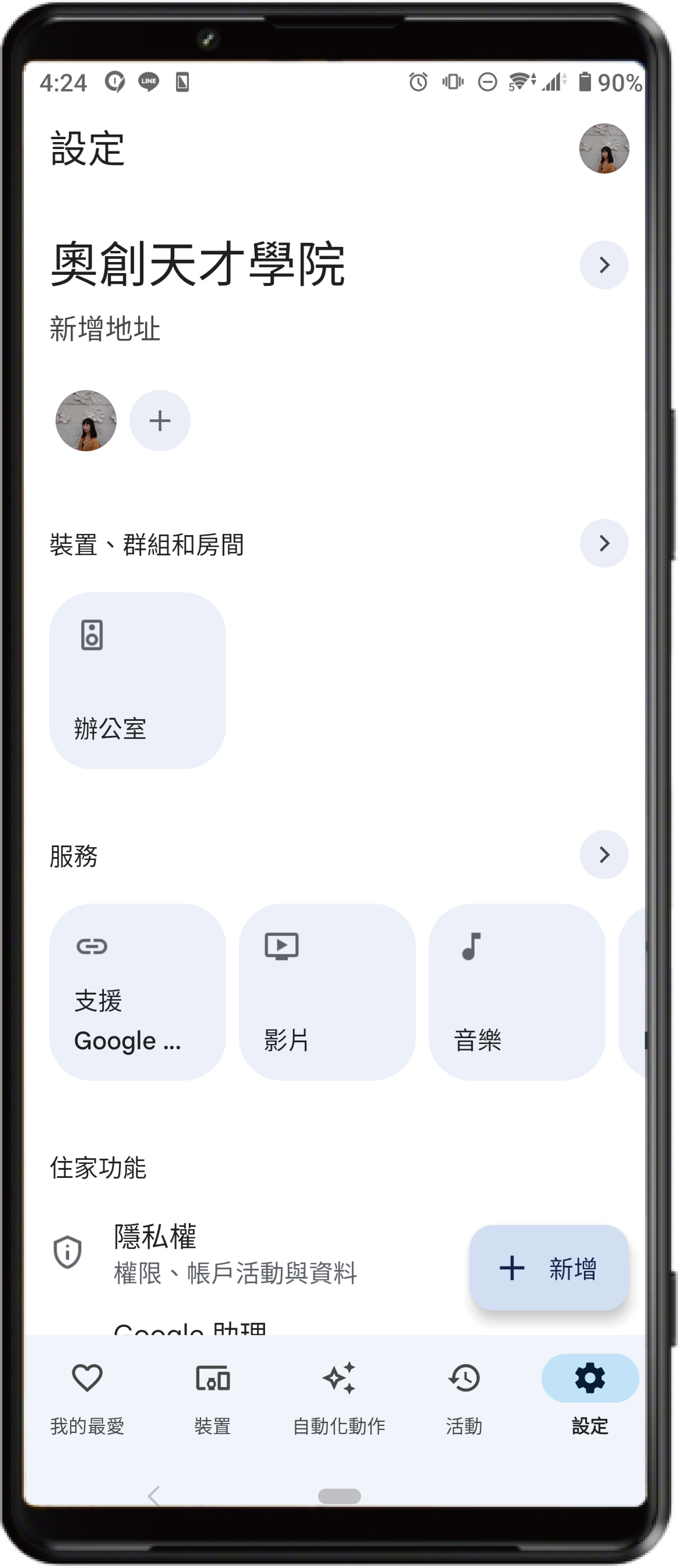This screenshot has width=678, height=1568.
Task: Expand the 裝置、群組和房間 section
Action: point(603,544)
